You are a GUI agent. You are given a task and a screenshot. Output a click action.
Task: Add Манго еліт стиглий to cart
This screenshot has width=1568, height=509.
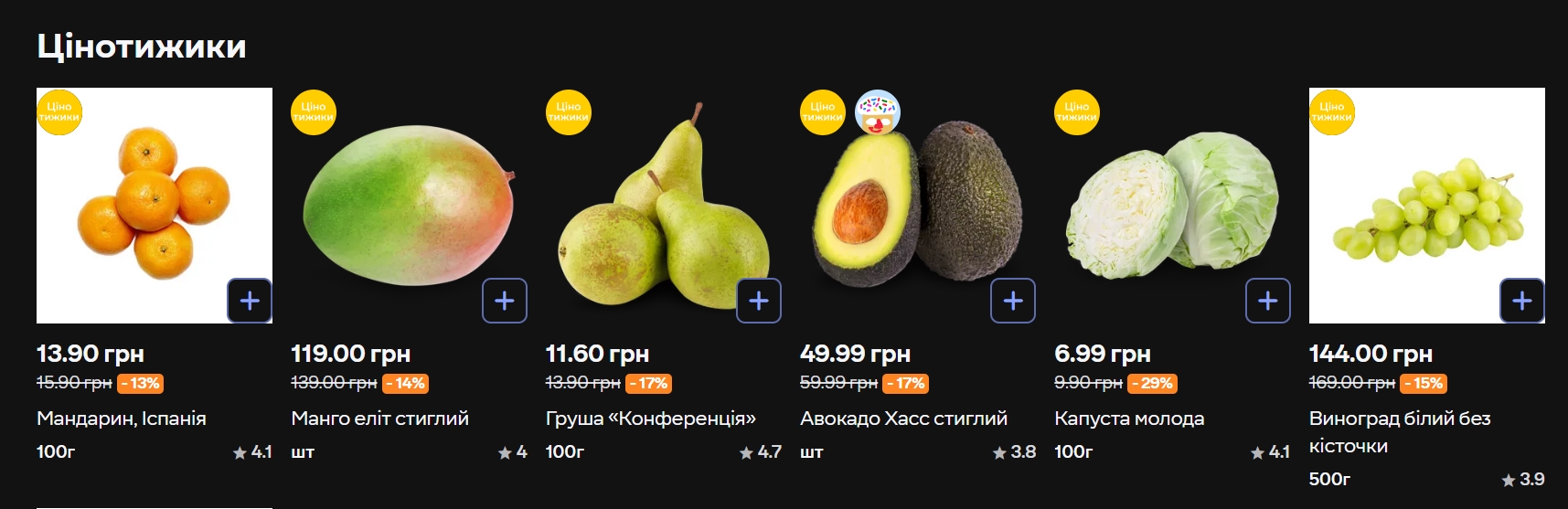pos(505,301)
